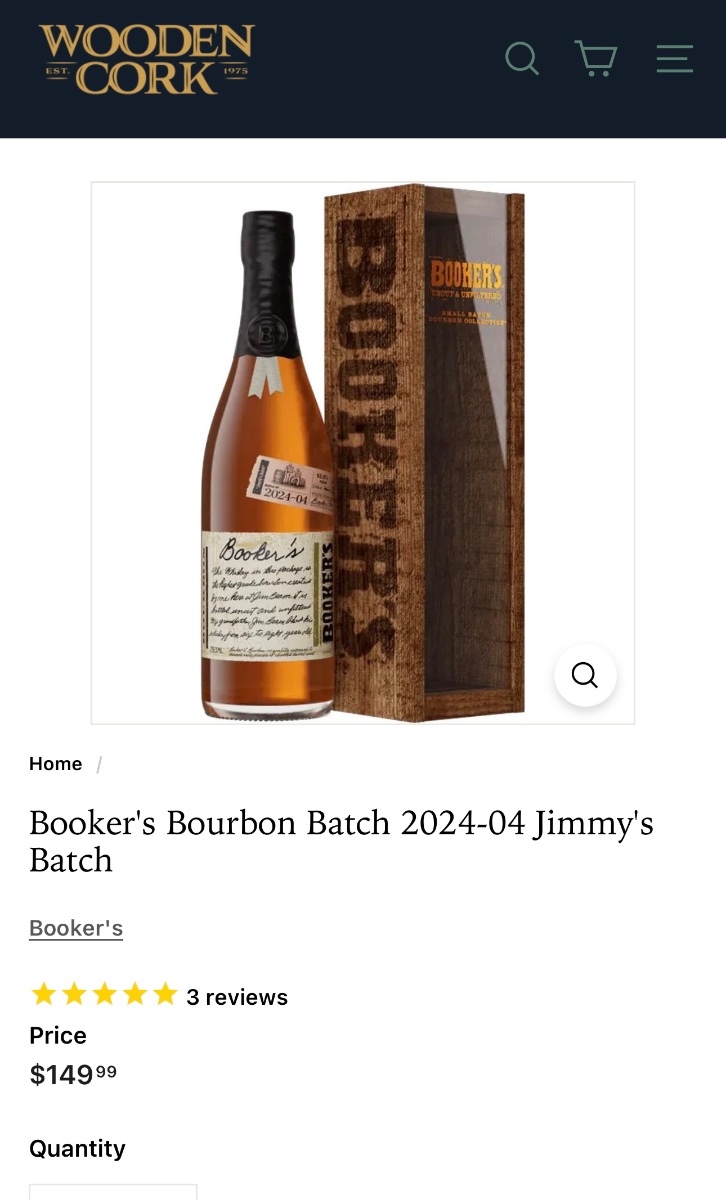Open the hamburger menu
This screenshot has width=726, height=1200.
point(675,58)
